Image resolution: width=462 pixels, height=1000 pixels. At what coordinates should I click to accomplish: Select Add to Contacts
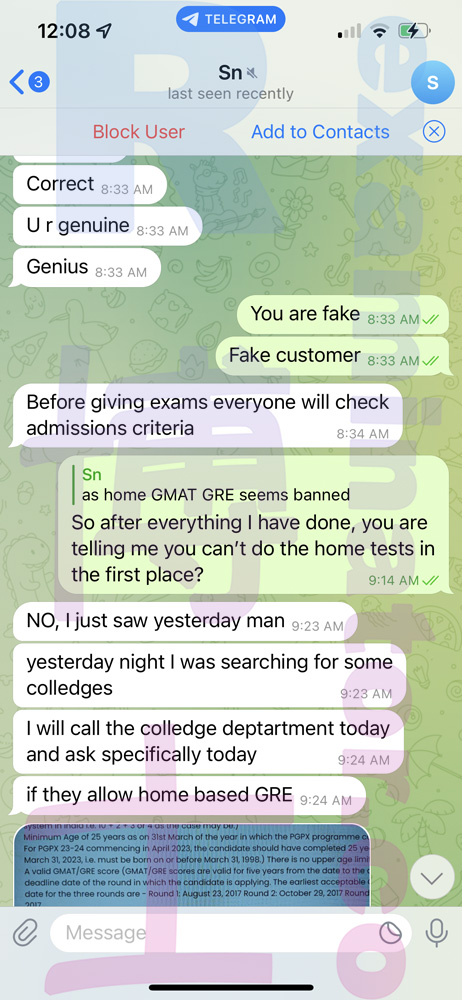[320, 132]
